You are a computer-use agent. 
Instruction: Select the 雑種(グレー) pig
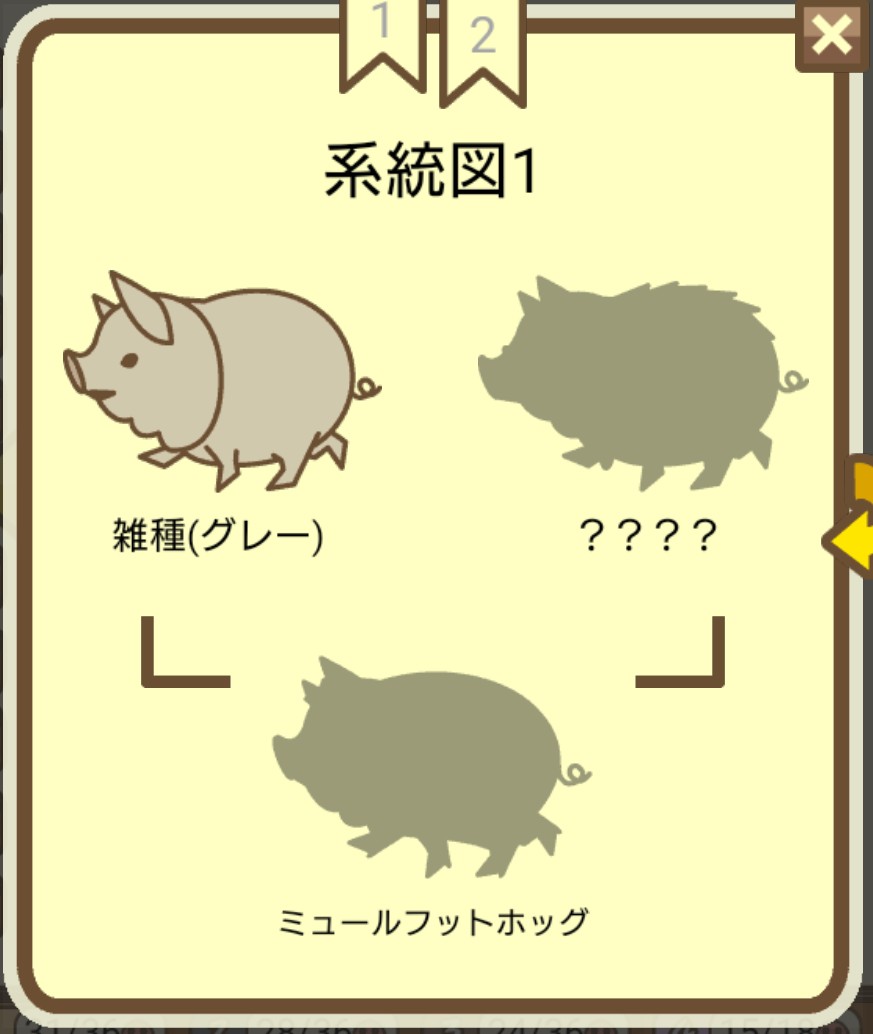(220, 382)
